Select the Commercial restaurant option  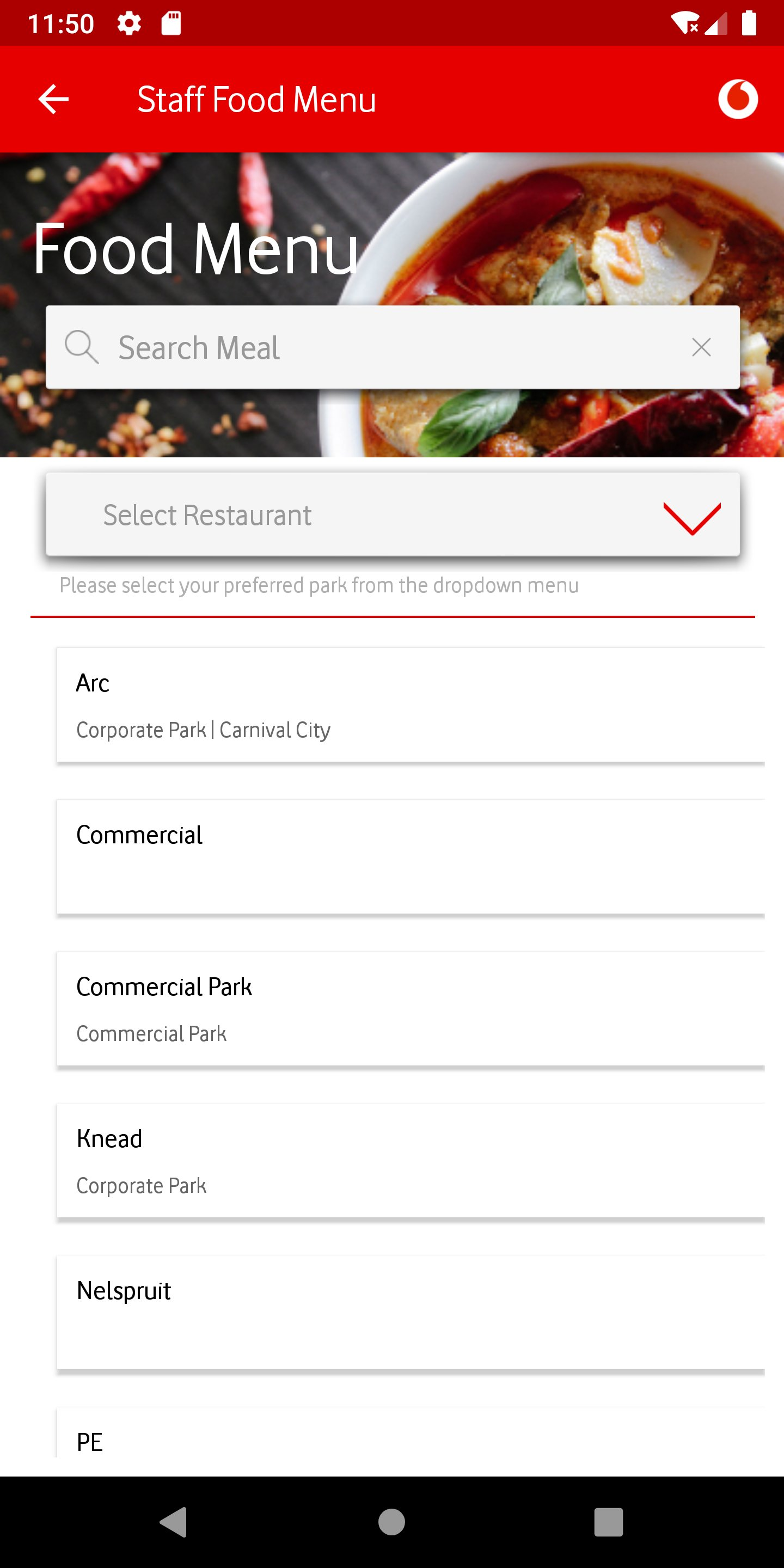(392, 855)
